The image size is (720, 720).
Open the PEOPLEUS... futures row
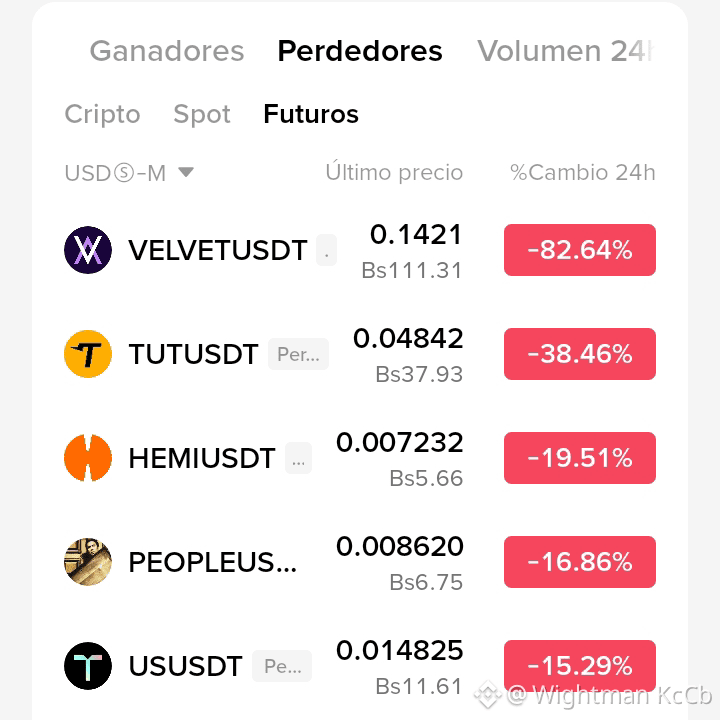(360, 562)
